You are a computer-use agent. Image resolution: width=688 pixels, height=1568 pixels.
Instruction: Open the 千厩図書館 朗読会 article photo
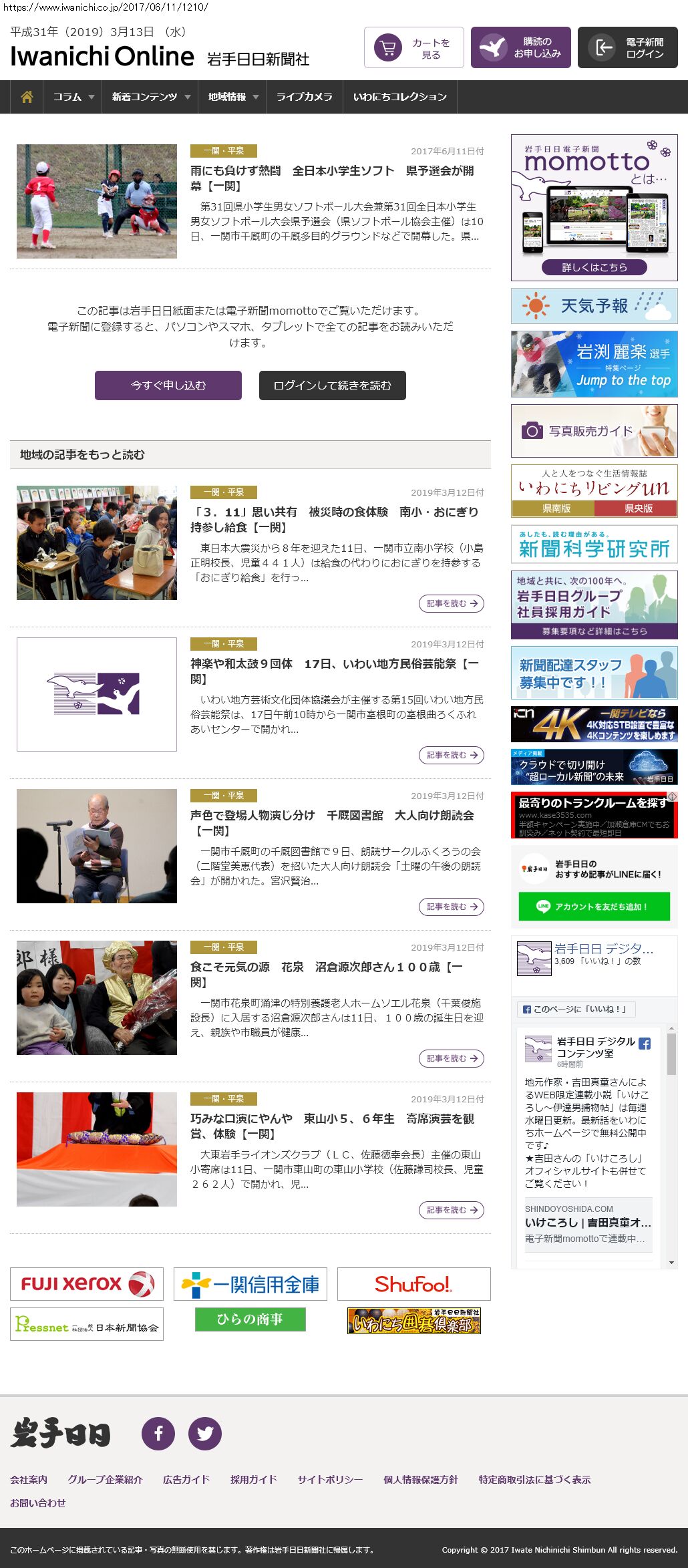[97, 846]
